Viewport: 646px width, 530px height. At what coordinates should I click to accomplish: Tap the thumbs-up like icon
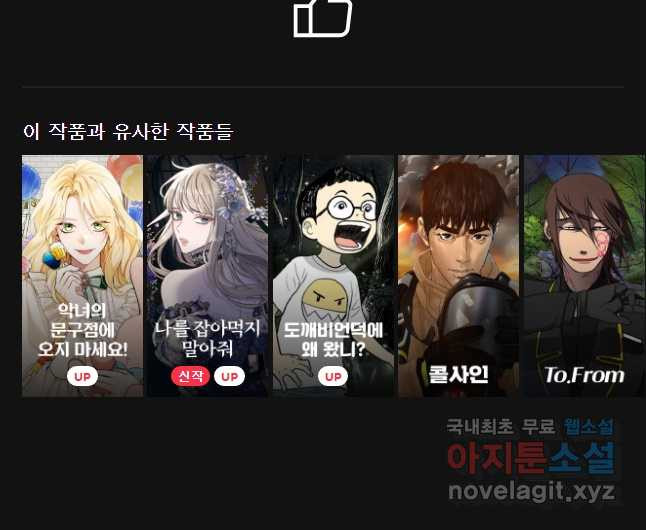[322, 17]
